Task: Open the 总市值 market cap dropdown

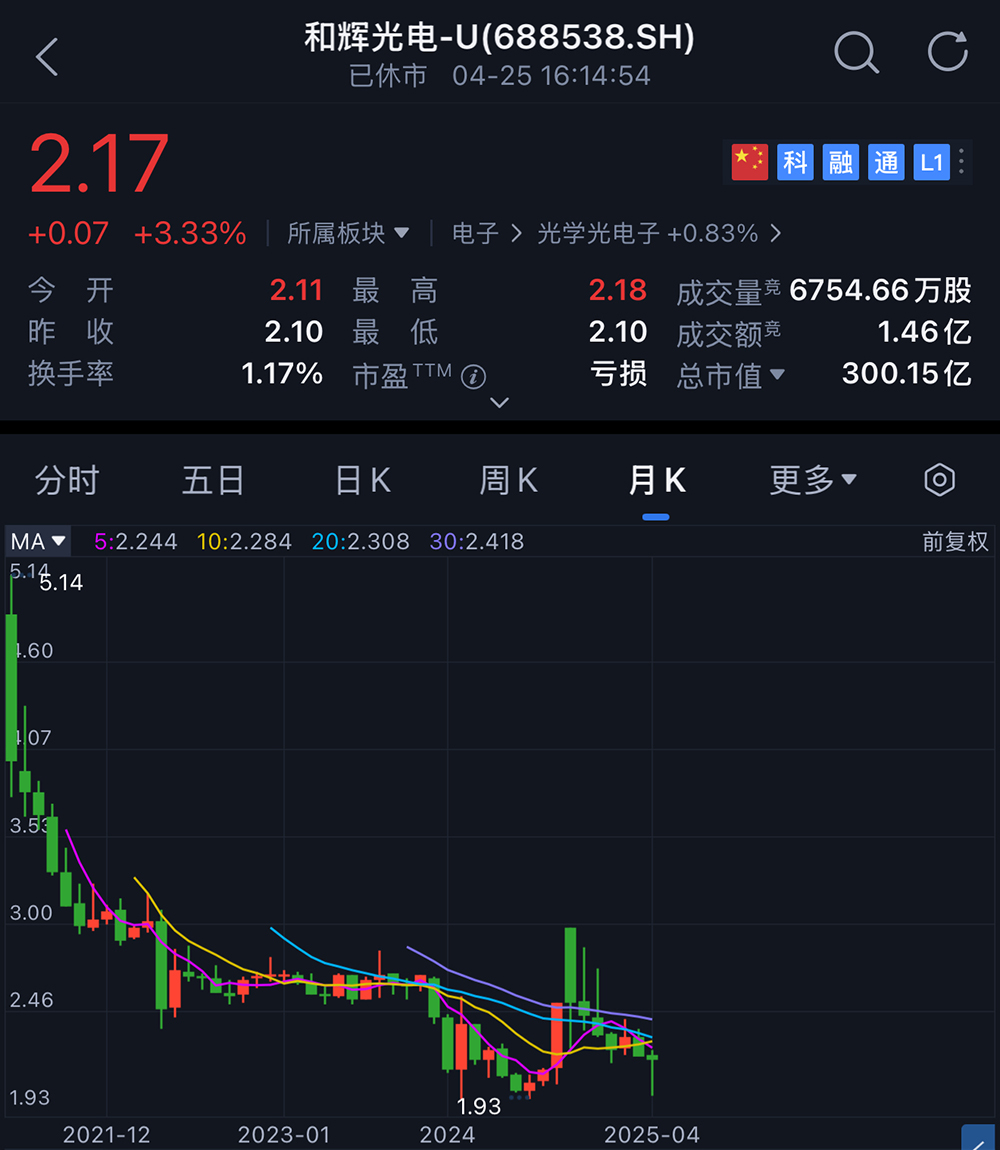Action: pyautogui.click(x=732, y=376)
